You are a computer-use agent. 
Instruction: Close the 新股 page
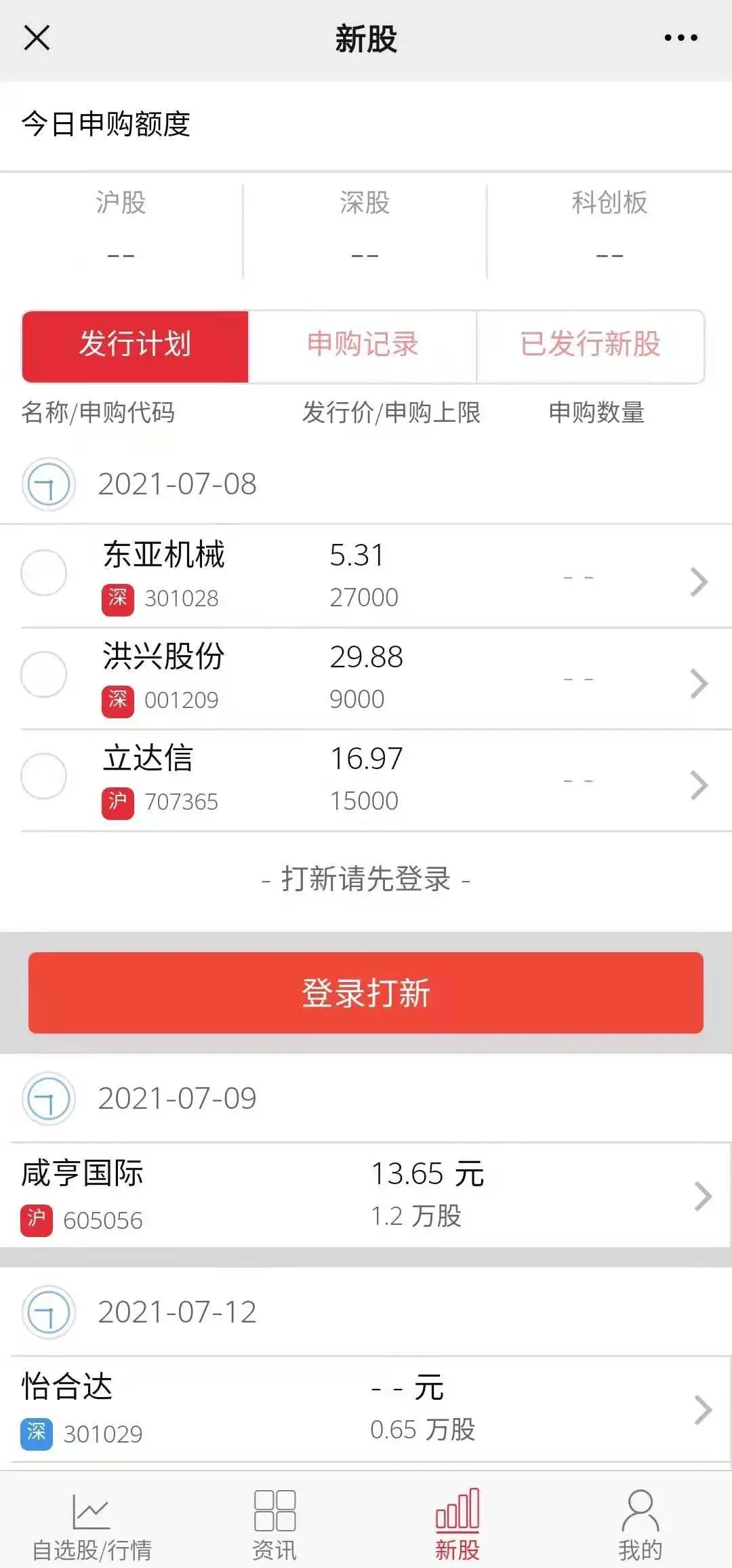pos(37,38)
